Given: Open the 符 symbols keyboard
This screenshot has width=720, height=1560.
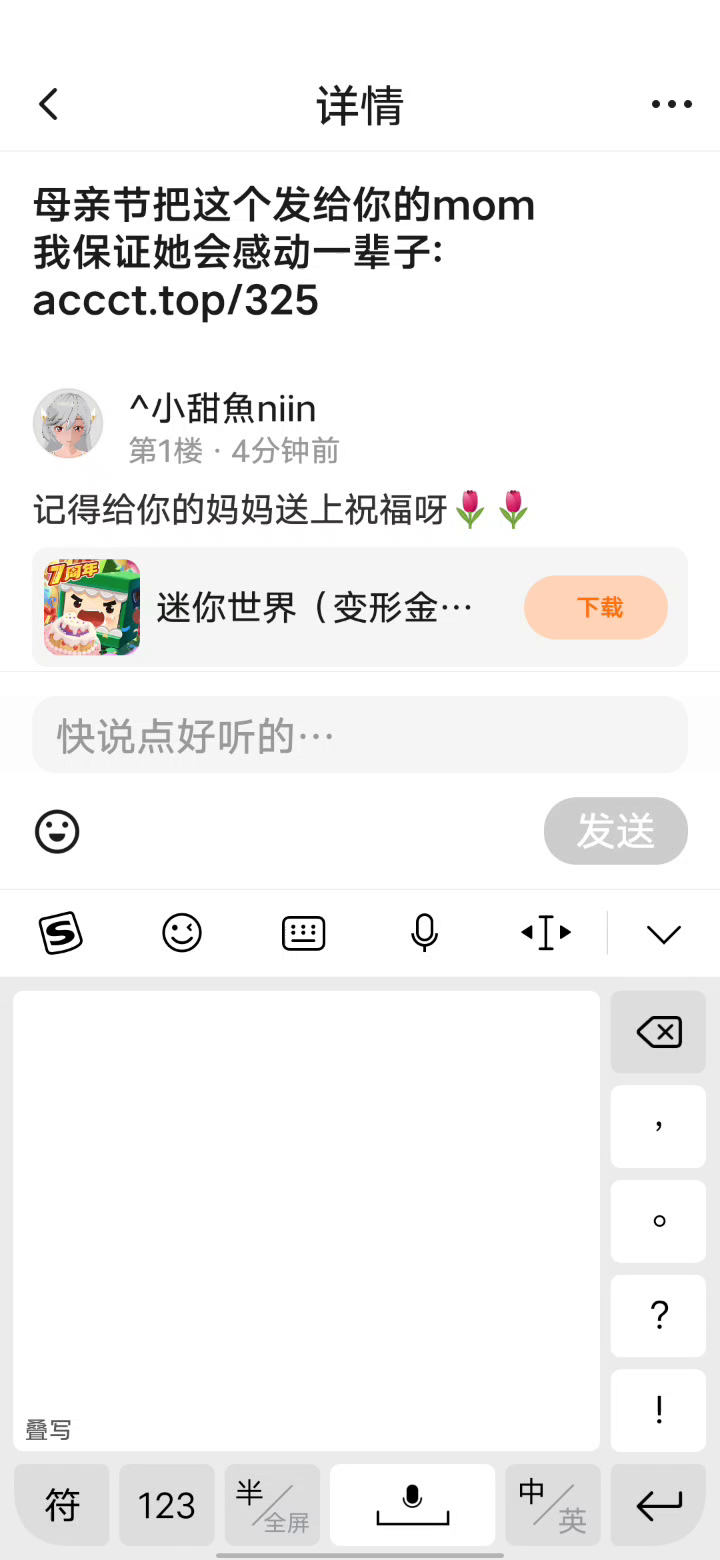Looking at the screenshot, I should coord(62,1505).
